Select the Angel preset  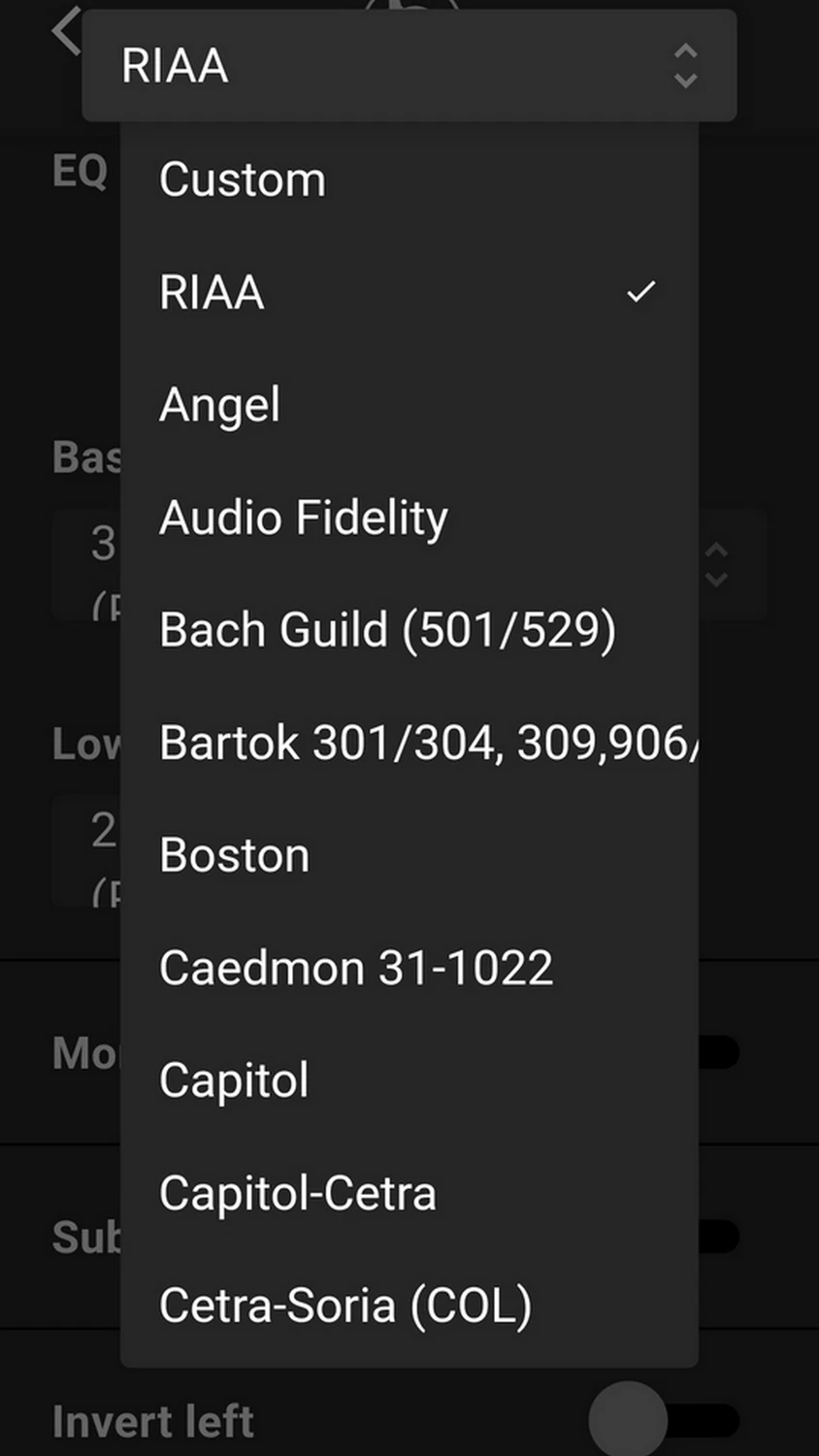(x=409, y=405)
